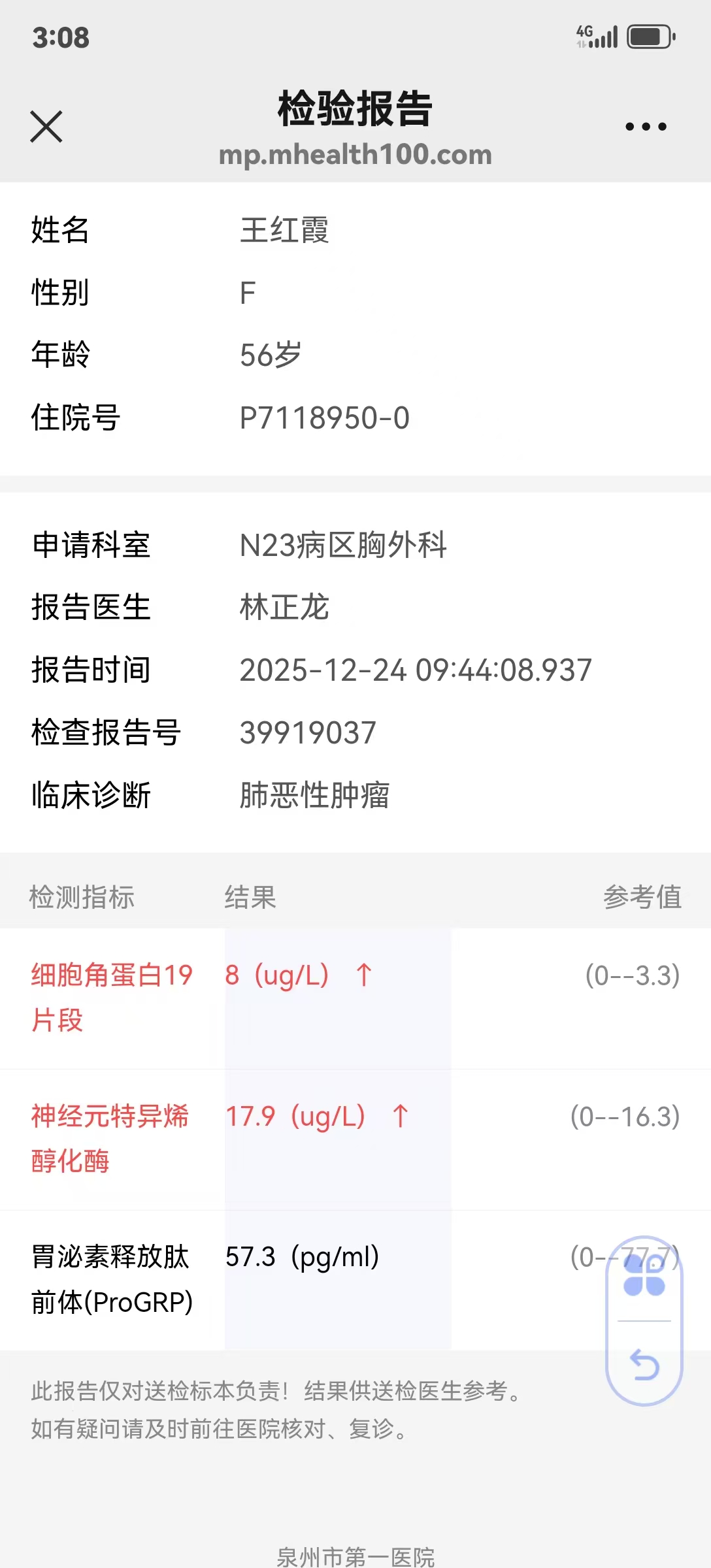Tap the floating back arrow button
This screenshot has height=1568, width=711.
(x=644, y=1365)
